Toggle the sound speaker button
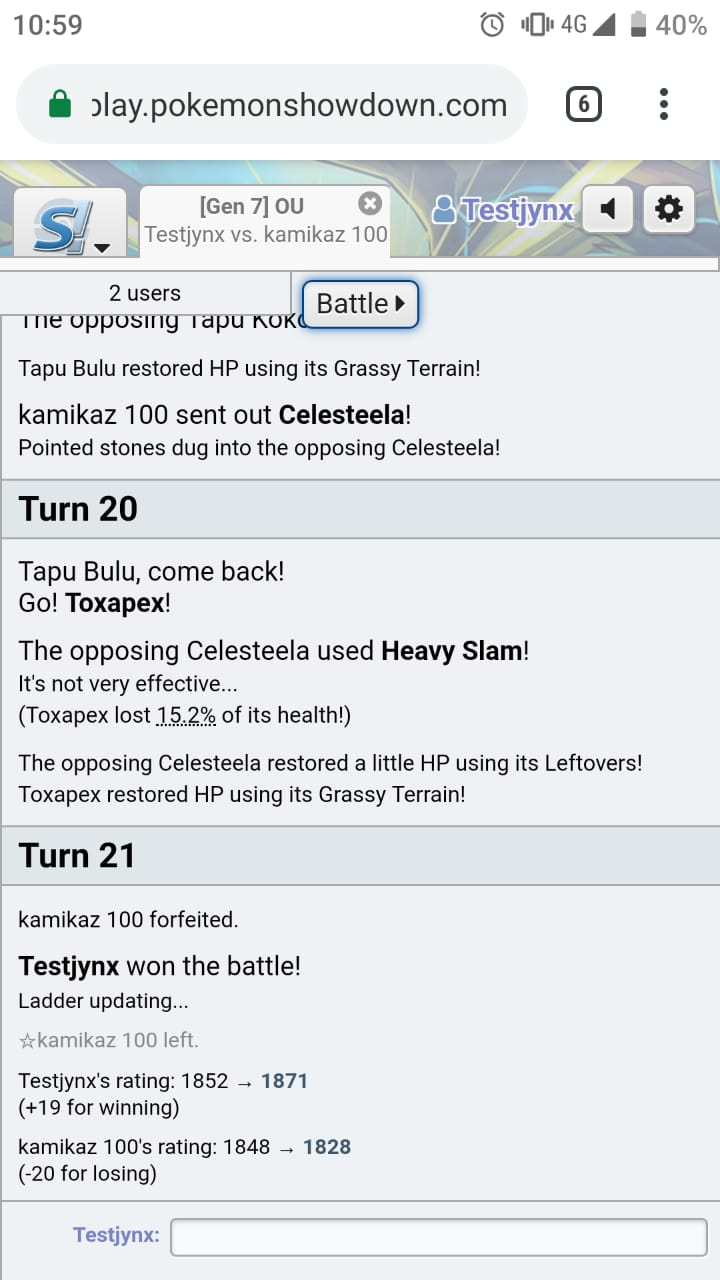Viewport: 720px width, 1280px height. (x=607, y=209)
